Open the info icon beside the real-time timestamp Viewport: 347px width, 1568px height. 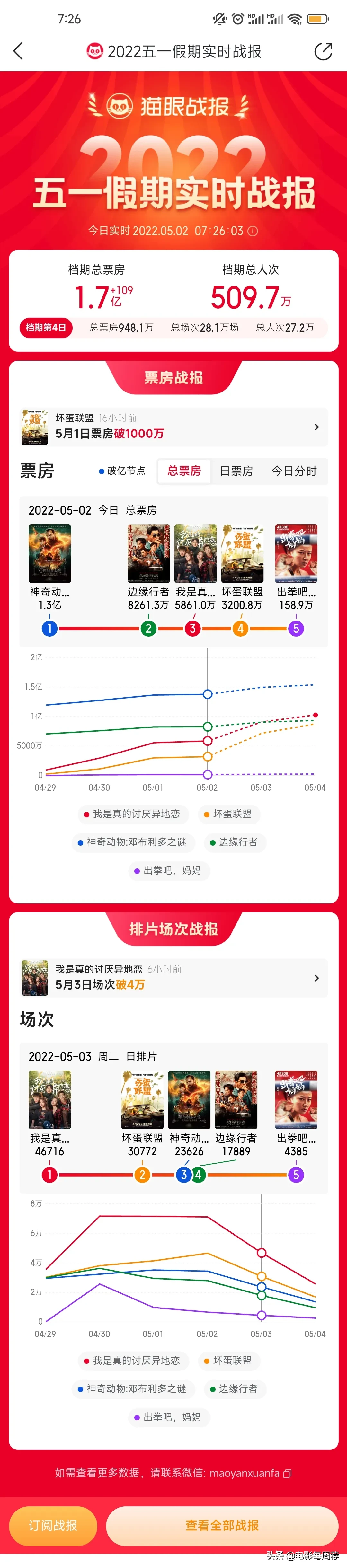click(253, 231)
